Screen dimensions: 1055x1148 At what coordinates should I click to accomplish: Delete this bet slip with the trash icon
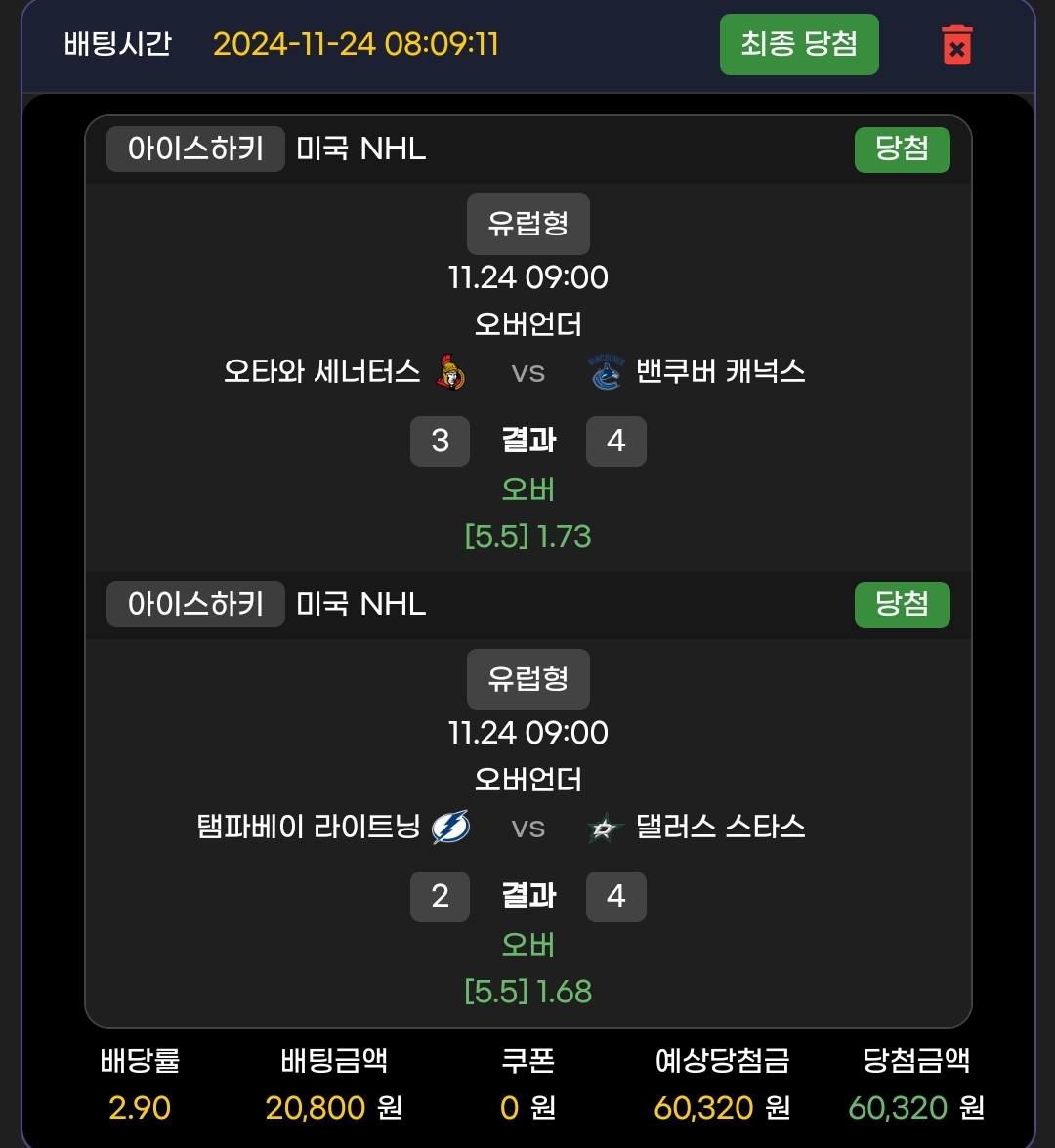click(956, 46)
